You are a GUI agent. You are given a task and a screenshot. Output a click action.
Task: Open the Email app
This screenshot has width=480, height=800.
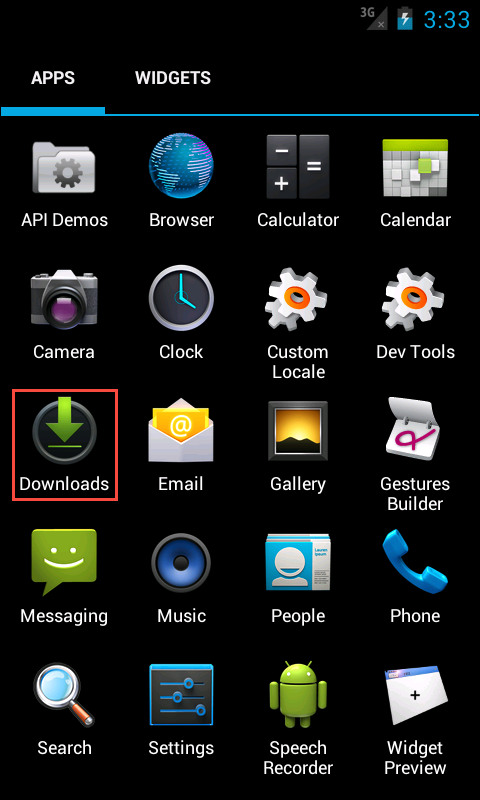(181, 444)
